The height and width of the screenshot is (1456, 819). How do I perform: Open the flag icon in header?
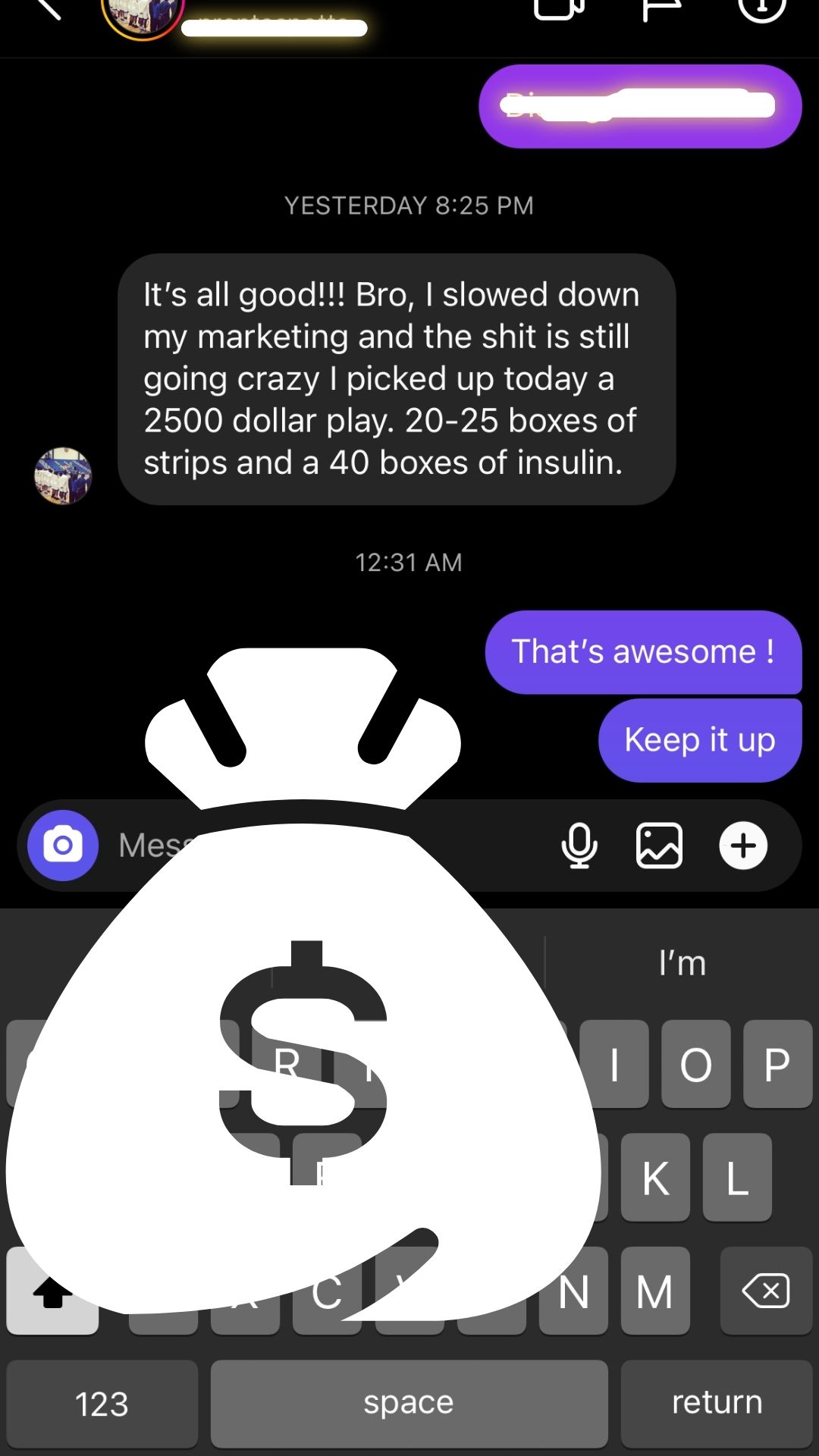point(661,9)
